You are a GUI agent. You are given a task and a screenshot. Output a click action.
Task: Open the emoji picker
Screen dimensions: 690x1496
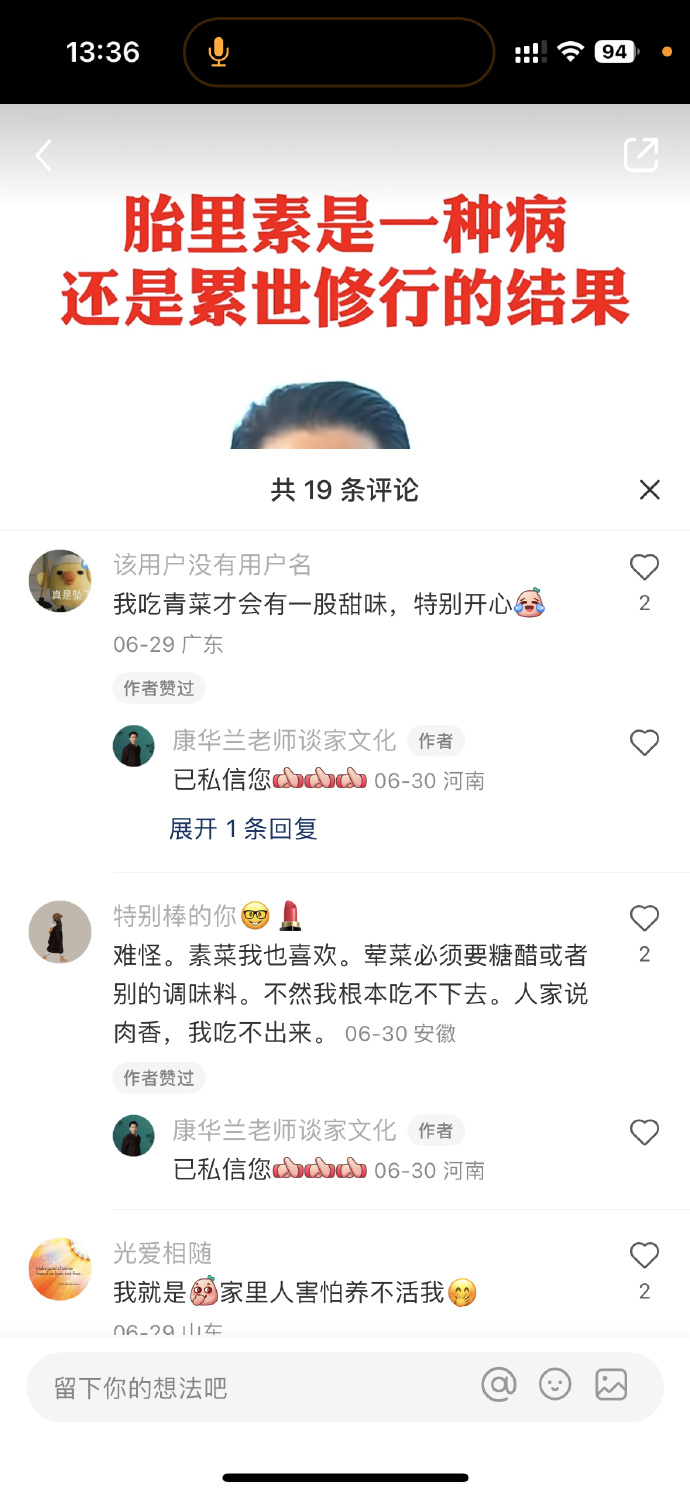[x=555, y=1384]
